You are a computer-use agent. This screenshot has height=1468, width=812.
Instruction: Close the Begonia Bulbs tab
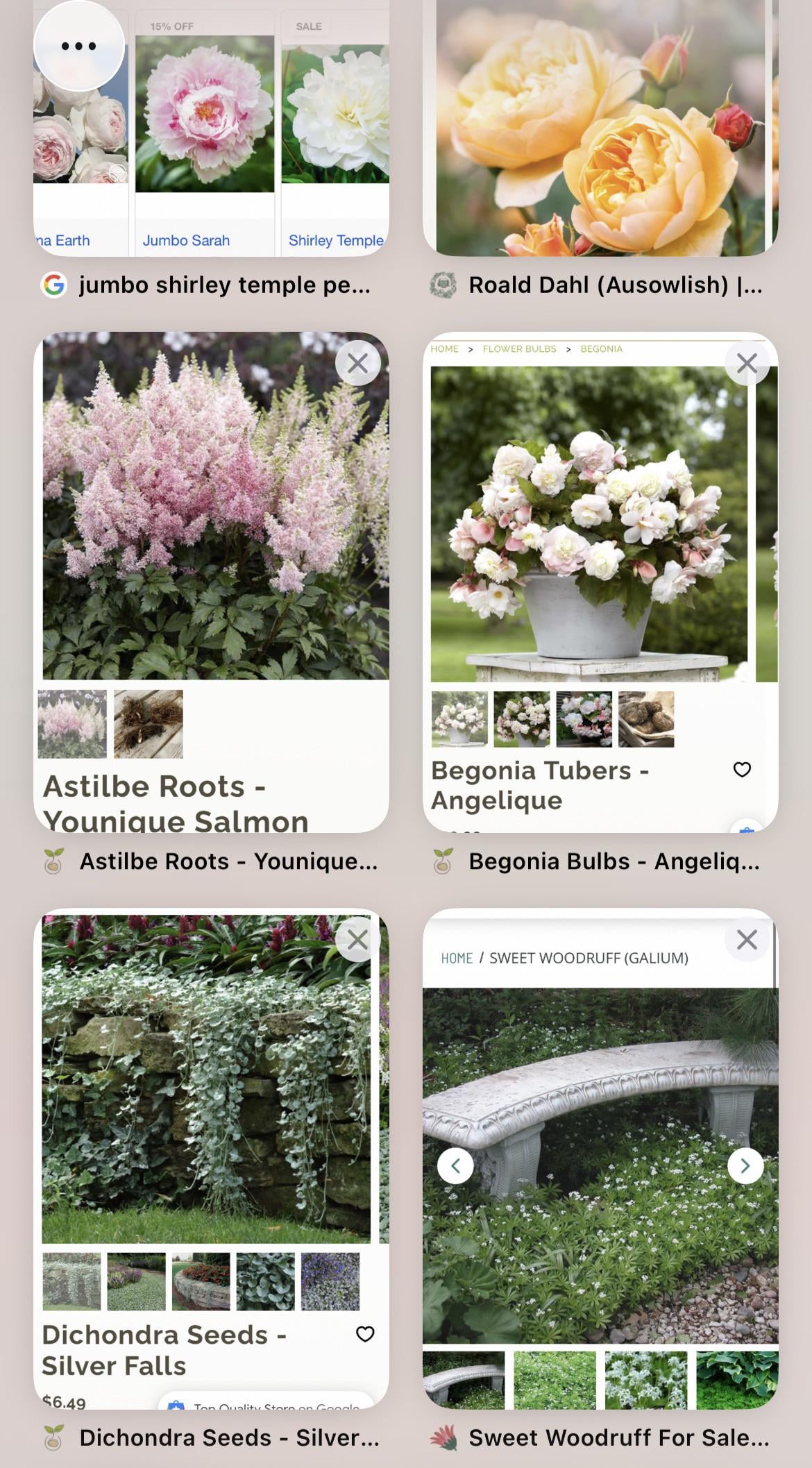[747, 363]
